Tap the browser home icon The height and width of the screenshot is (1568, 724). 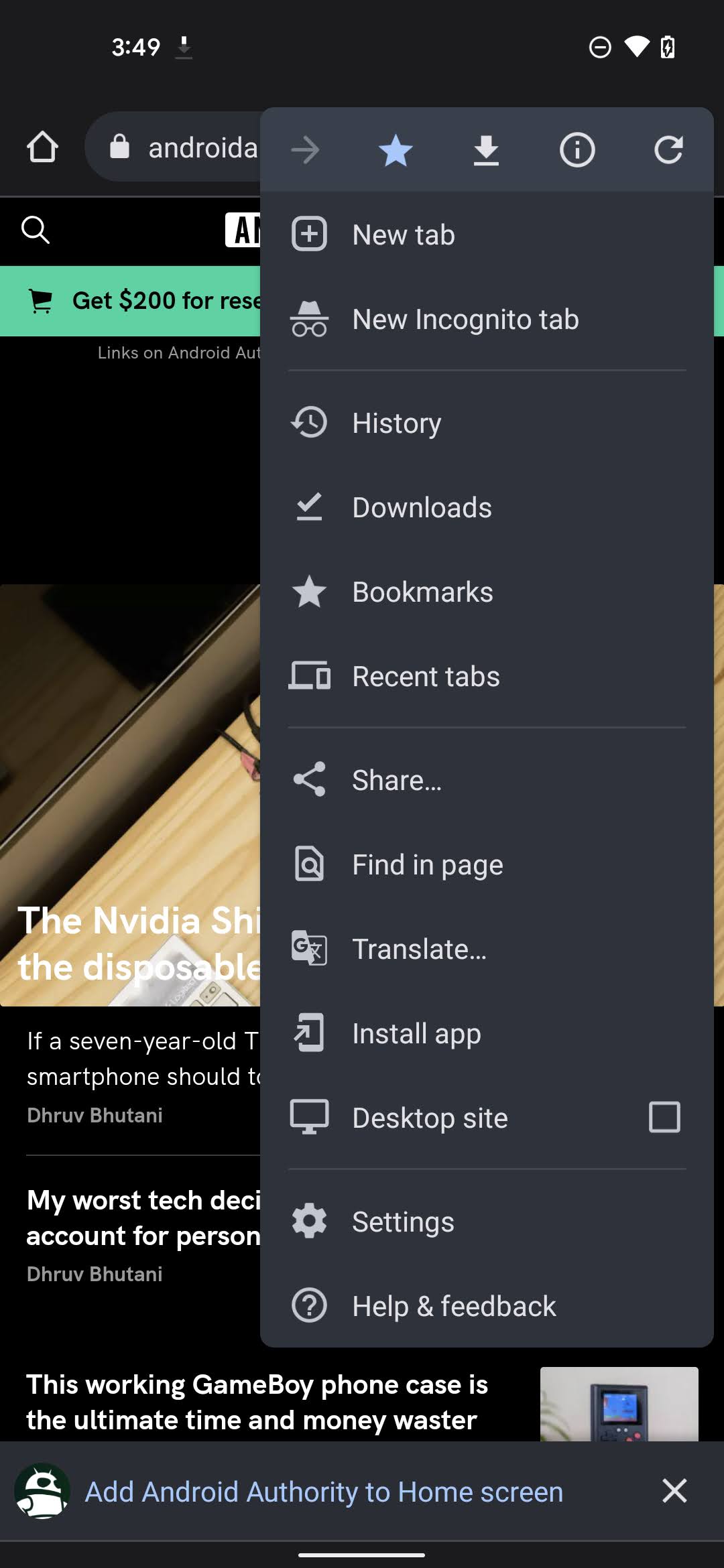tap(42, 147)
